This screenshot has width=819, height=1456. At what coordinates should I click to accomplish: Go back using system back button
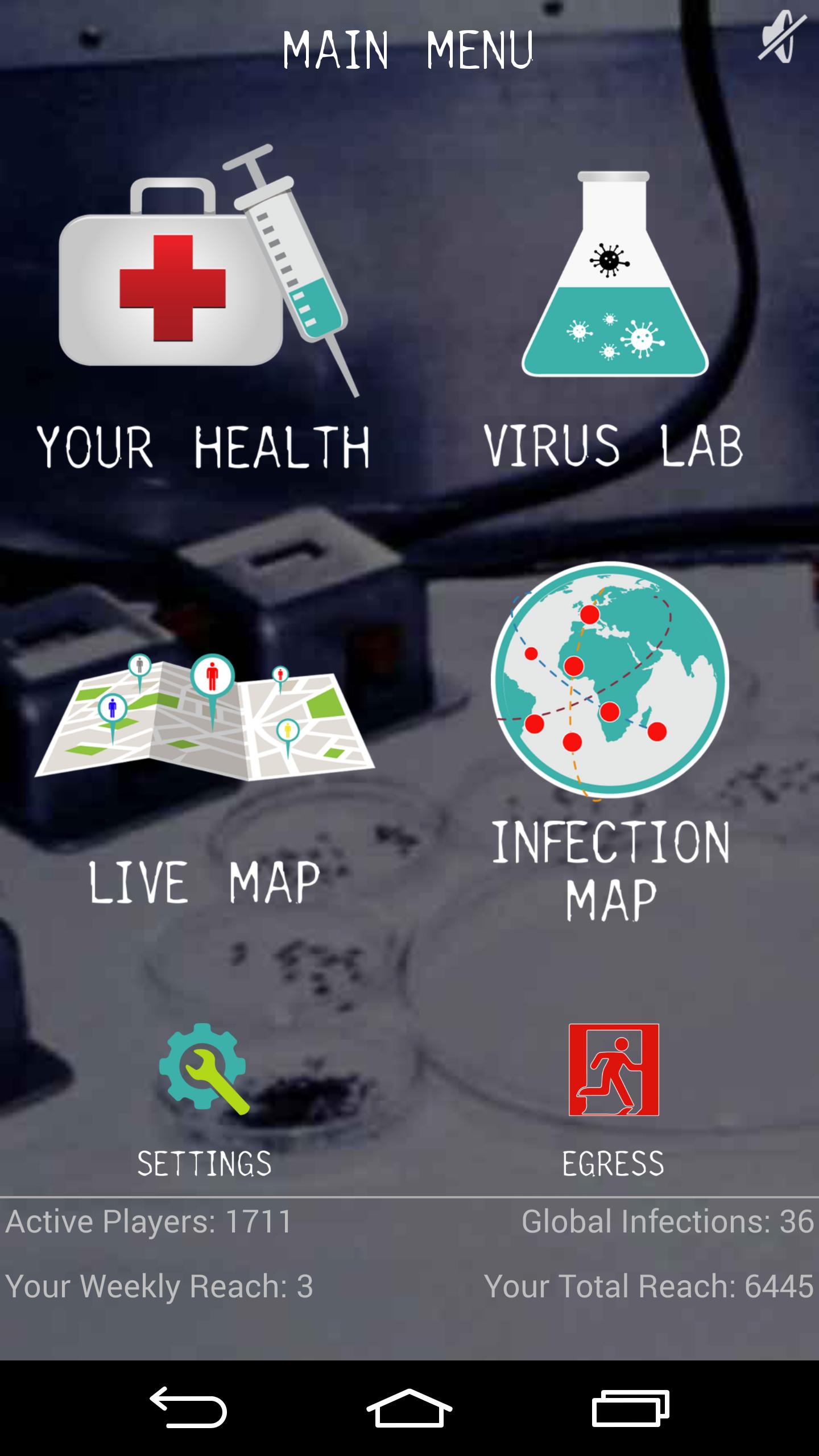(188, 1408)
